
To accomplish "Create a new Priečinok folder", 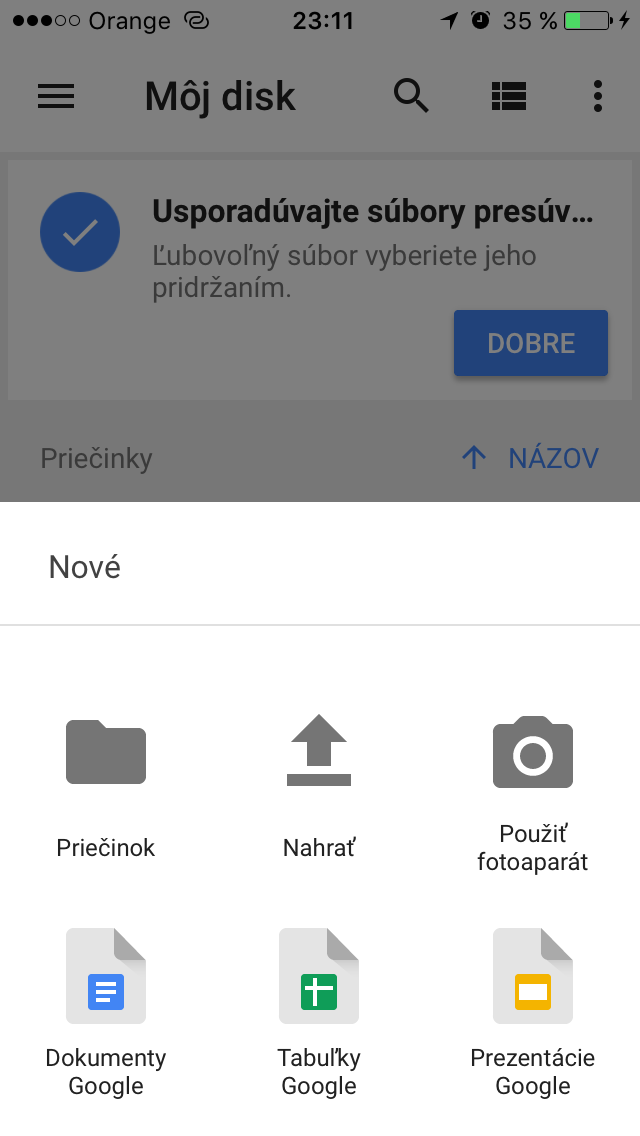I will click(x=106, y=788).
